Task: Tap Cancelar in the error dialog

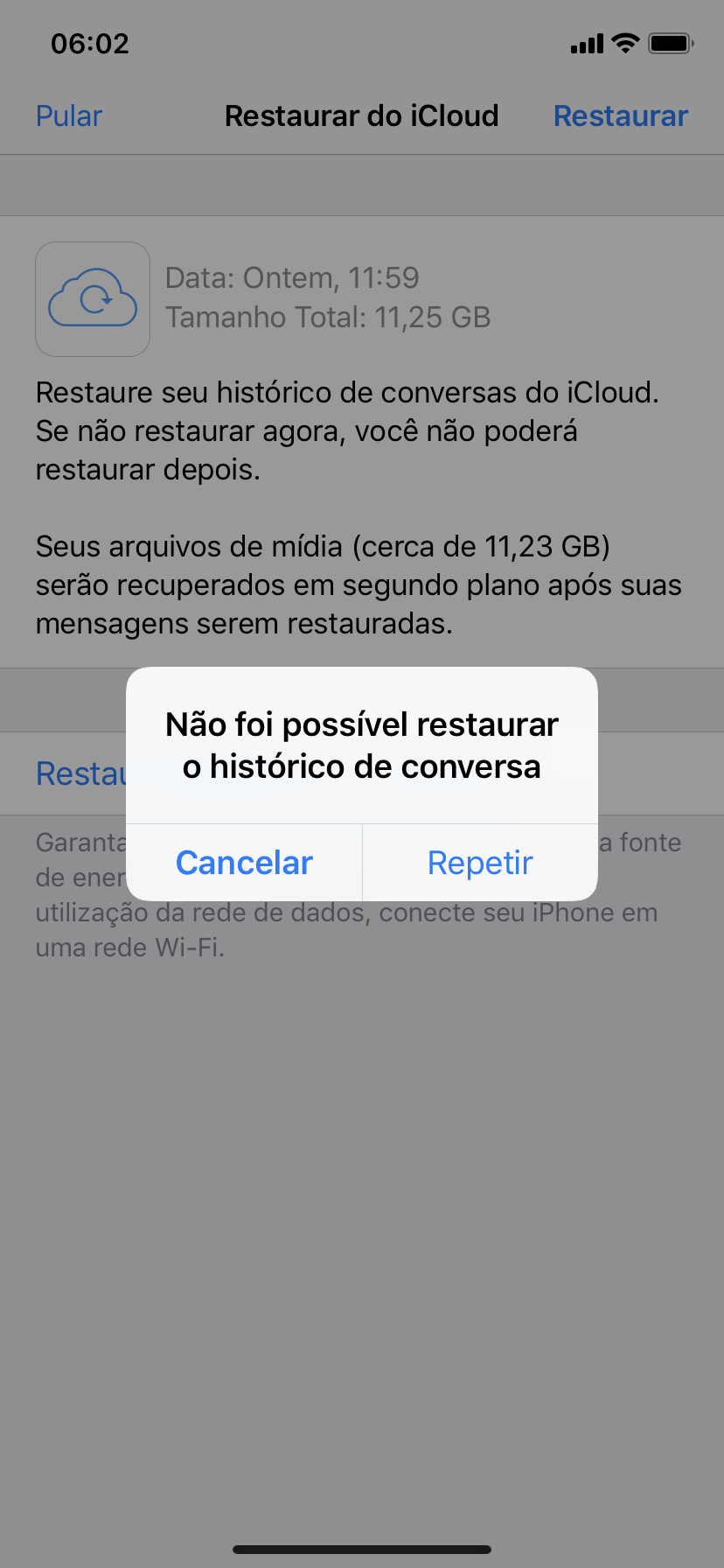Action: click(244, 863)
